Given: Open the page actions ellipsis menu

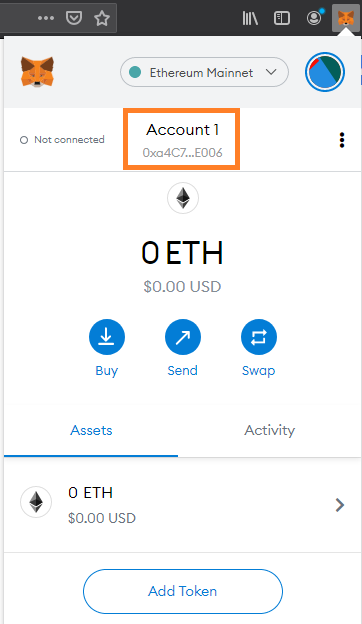Looking at the screenshot, I should point(46,18).
